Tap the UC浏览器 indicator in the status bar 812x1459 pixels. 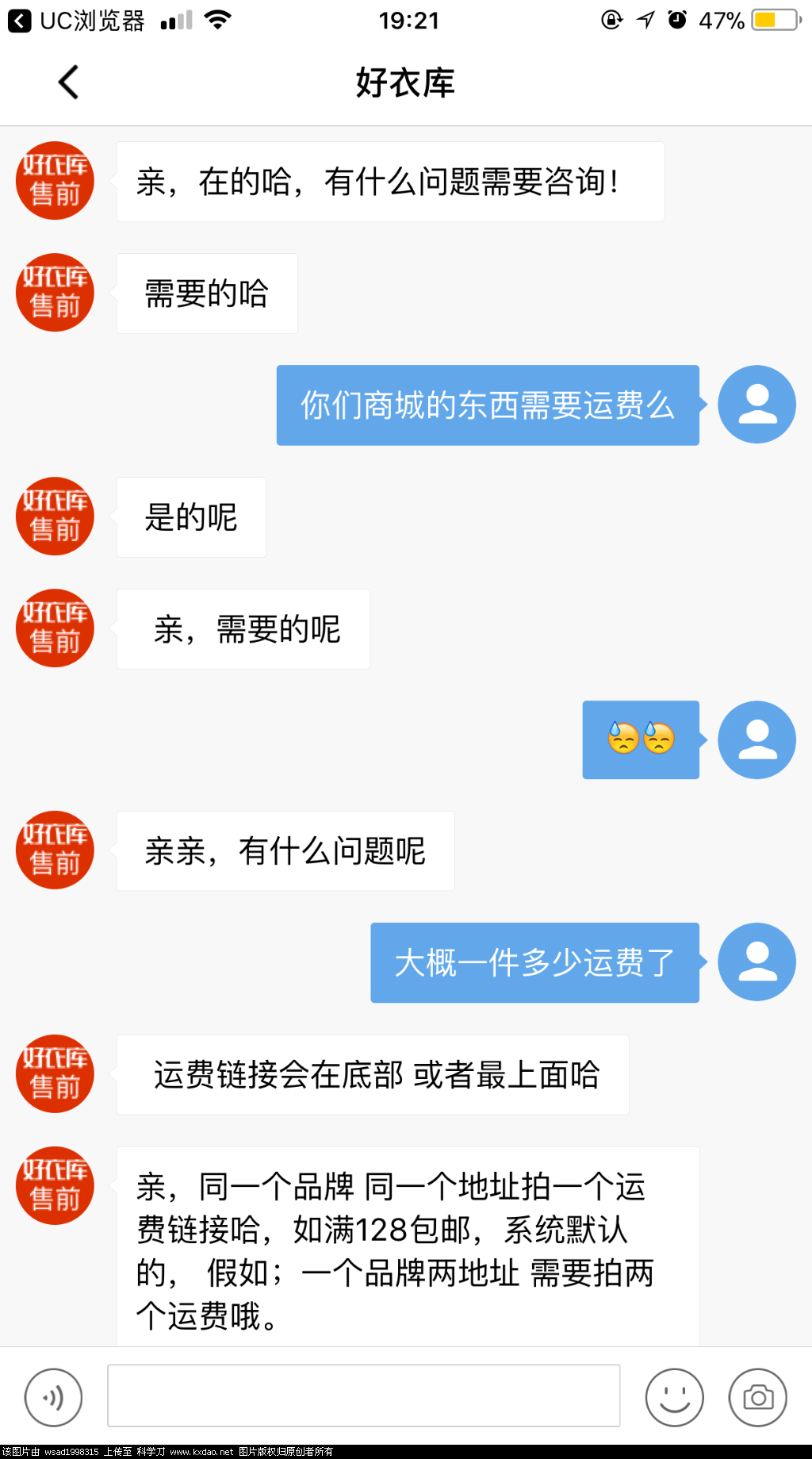(x=77, y=20)
